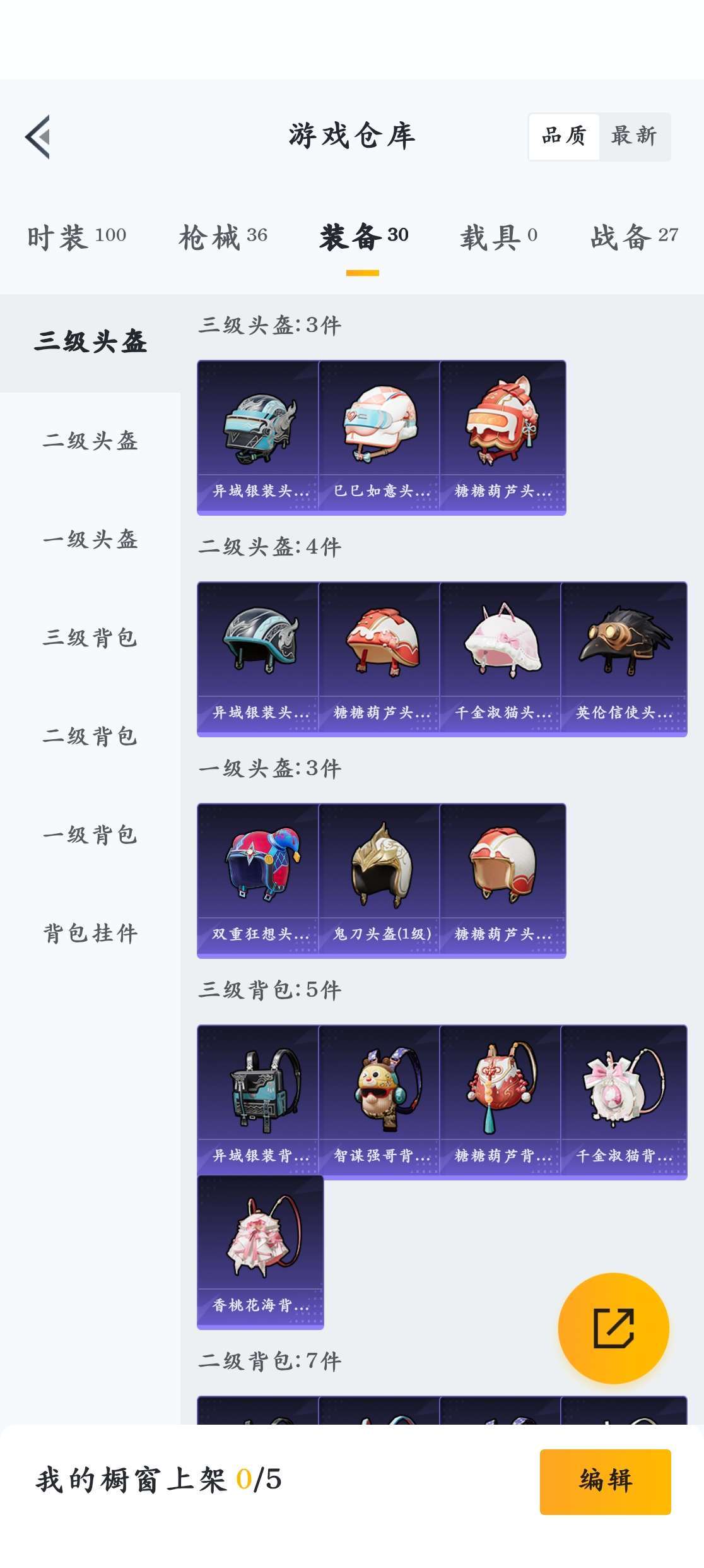Screen dimensions: 704x1568
Task: Jump to 一级背包 category
Action: pos(90,834)
